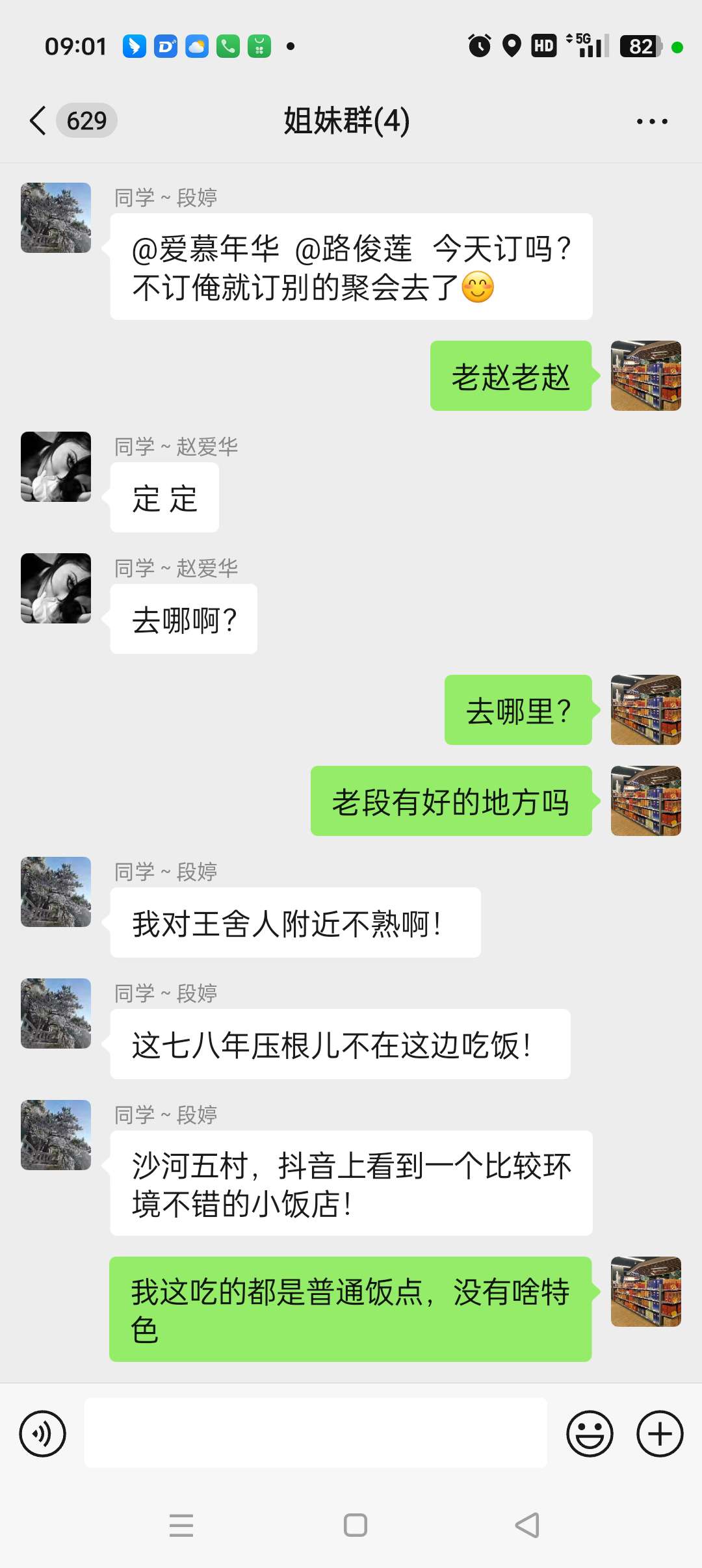Tap the system home button
Viewport: 702px width, 1568px height.
coord(356,1525)
